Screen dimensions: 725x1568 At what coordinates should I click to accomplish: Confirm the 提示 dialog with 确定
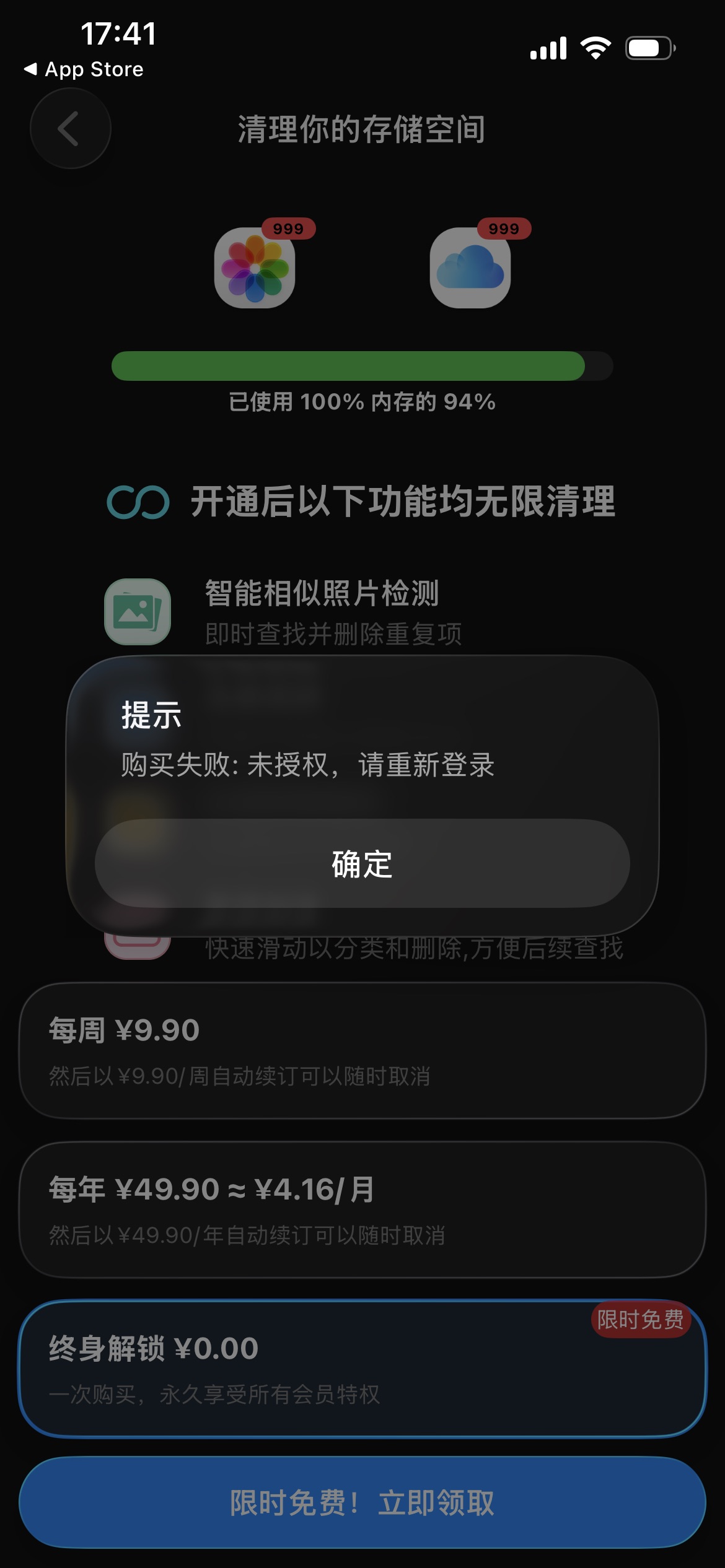pyautogui.click(x=362, y=864)
